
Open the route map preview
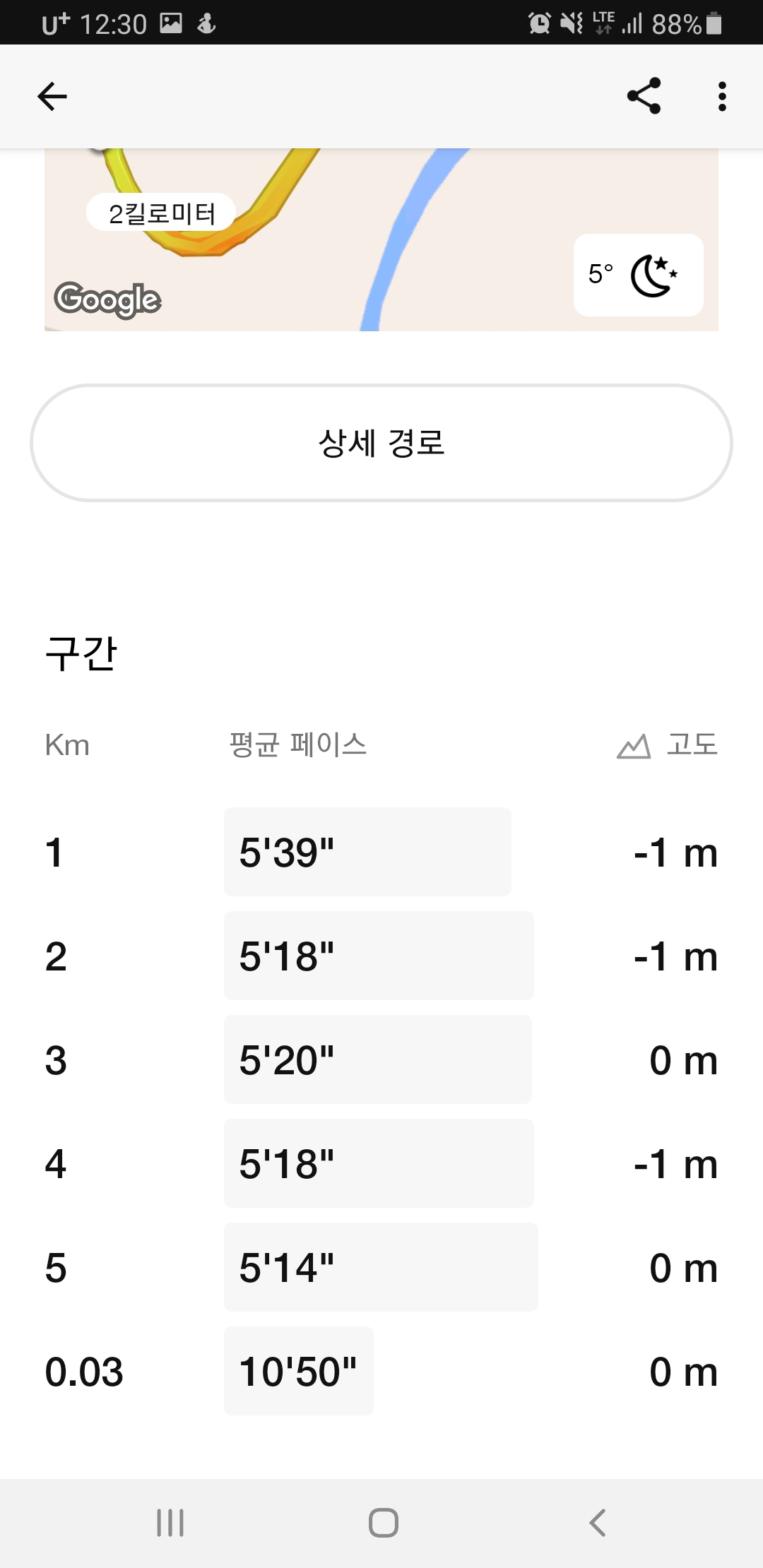click(381, 240)
